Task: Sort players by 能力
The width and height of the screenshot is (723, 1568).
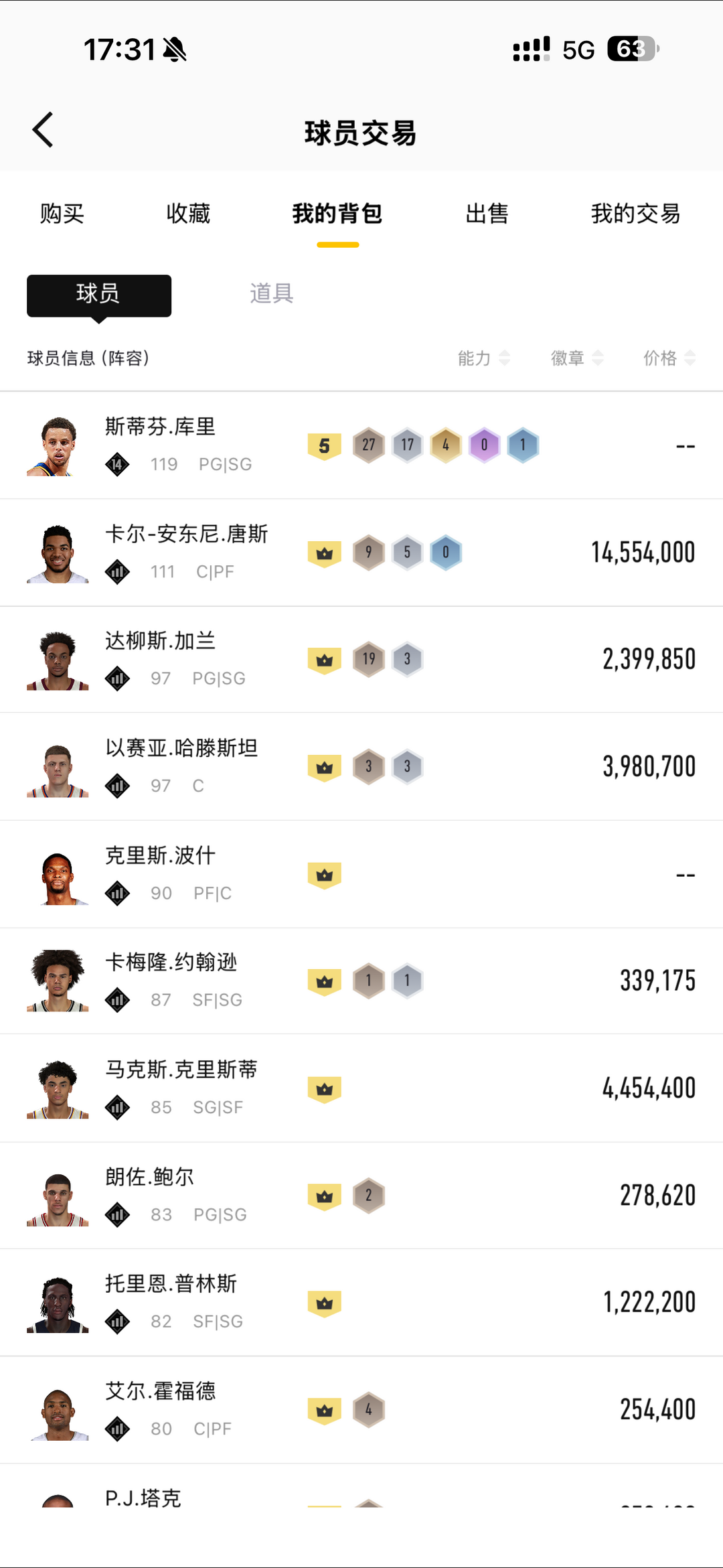Action: point(483,358)
